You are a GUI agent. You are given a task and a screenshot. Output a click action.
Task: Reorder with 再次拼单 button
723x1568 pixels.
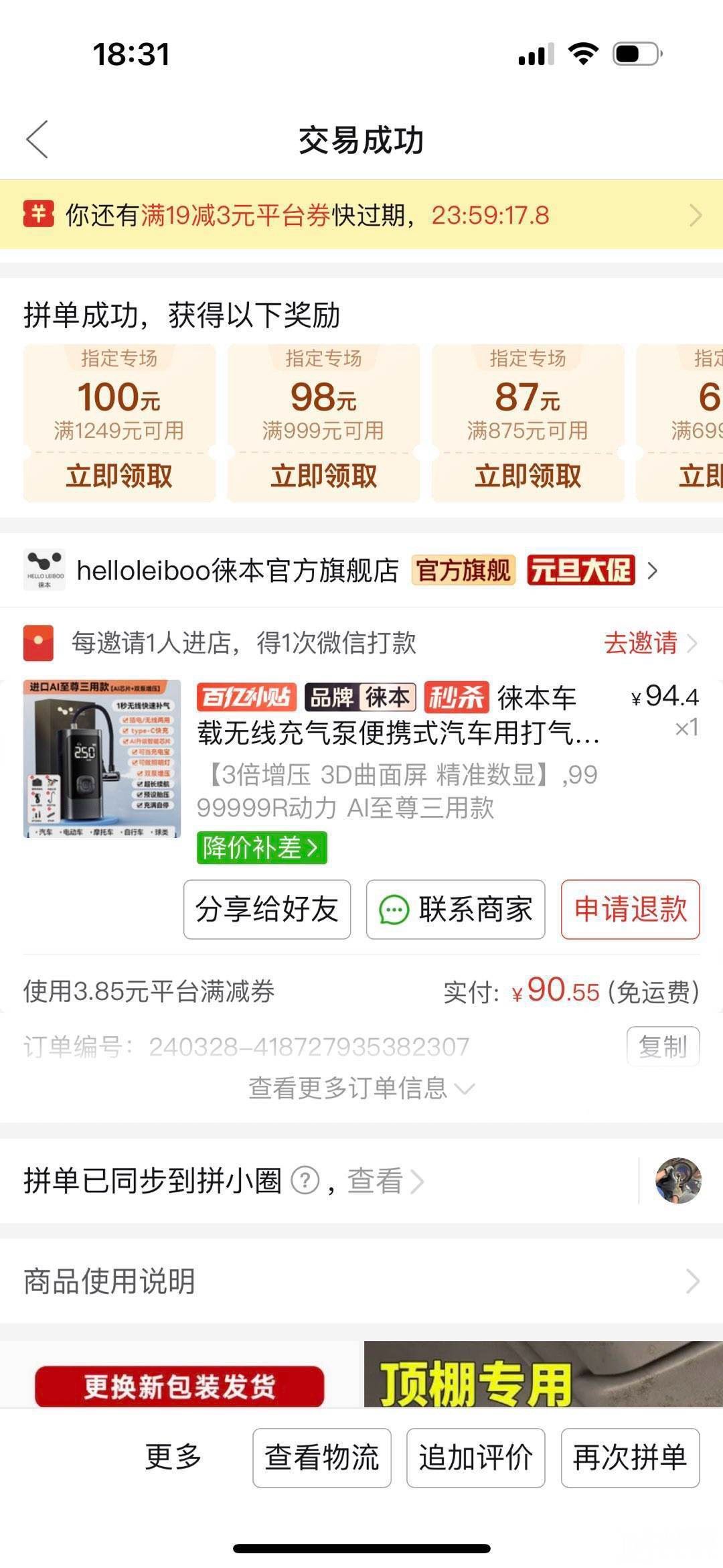630,1457
